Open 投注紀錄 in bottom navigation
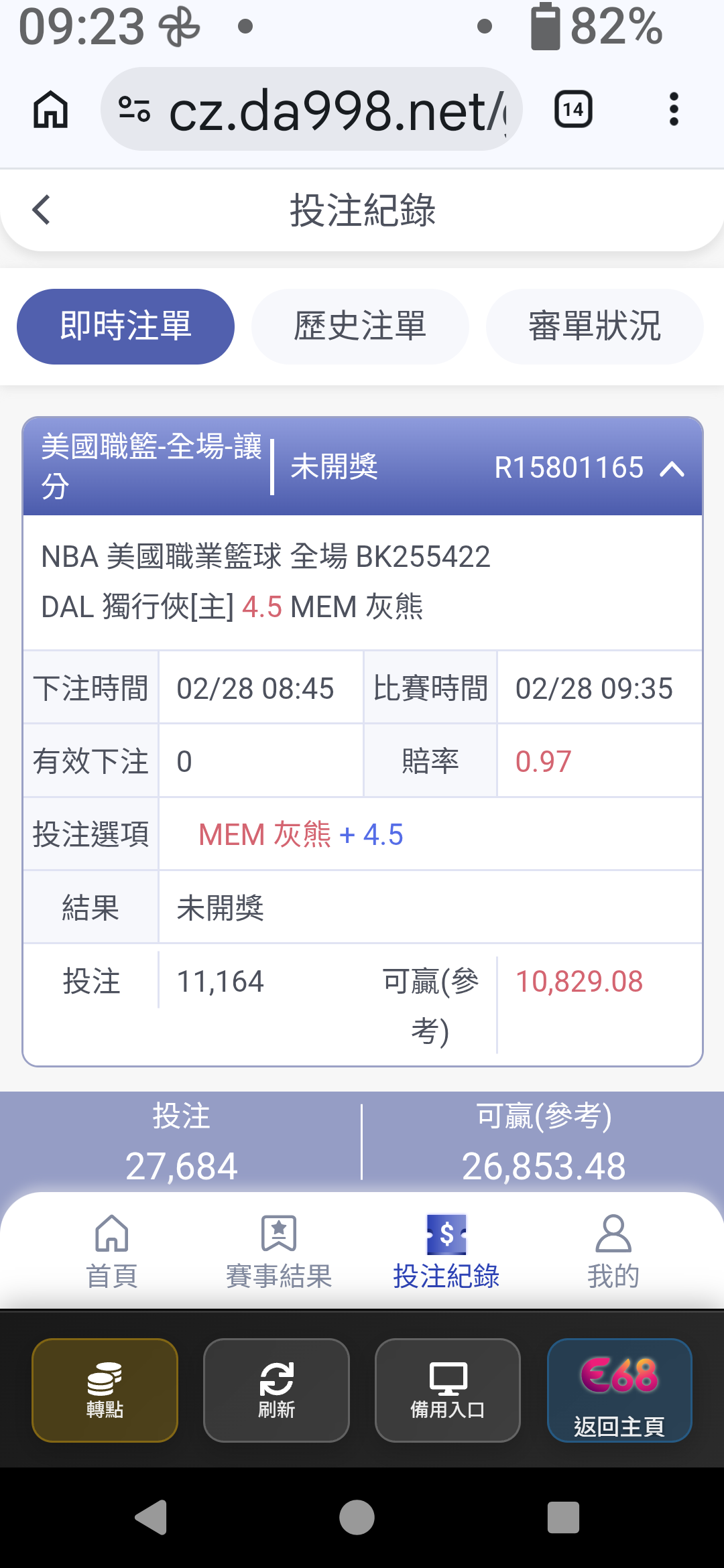The image size is (724, 1568). [x=446, y=1251]
